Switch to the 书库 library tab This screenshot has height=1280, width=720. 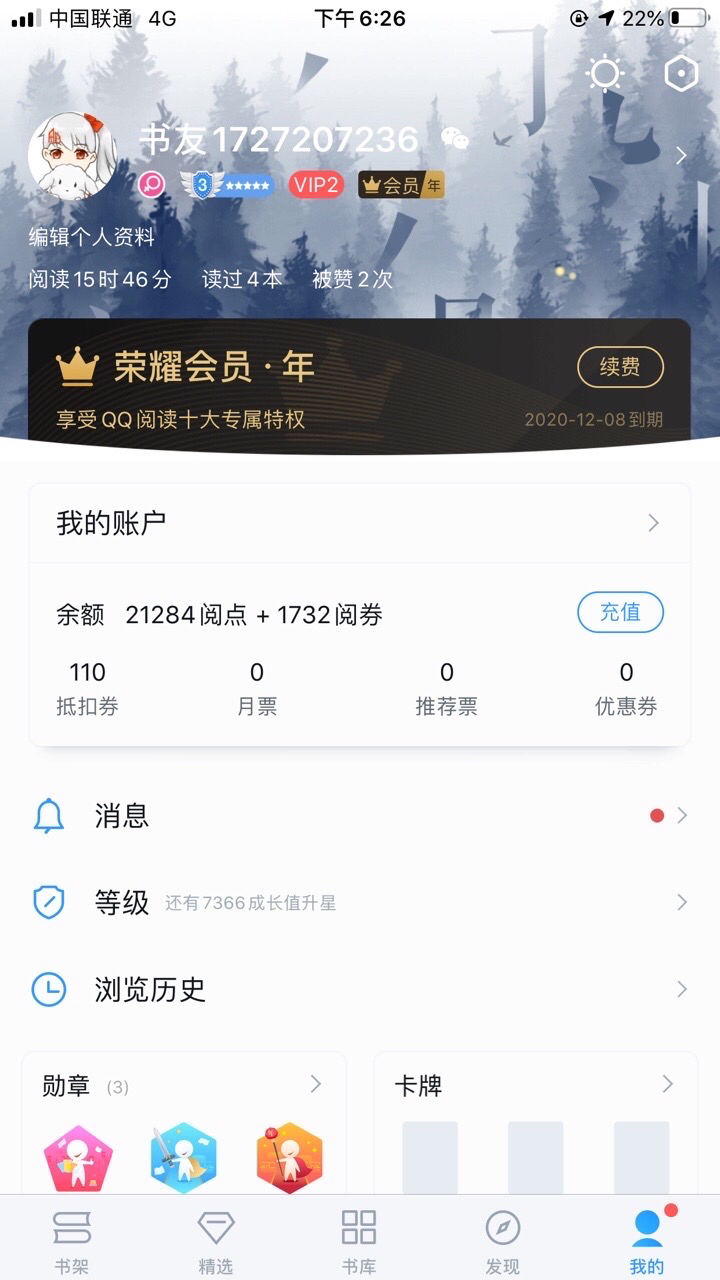[359, 1241]
